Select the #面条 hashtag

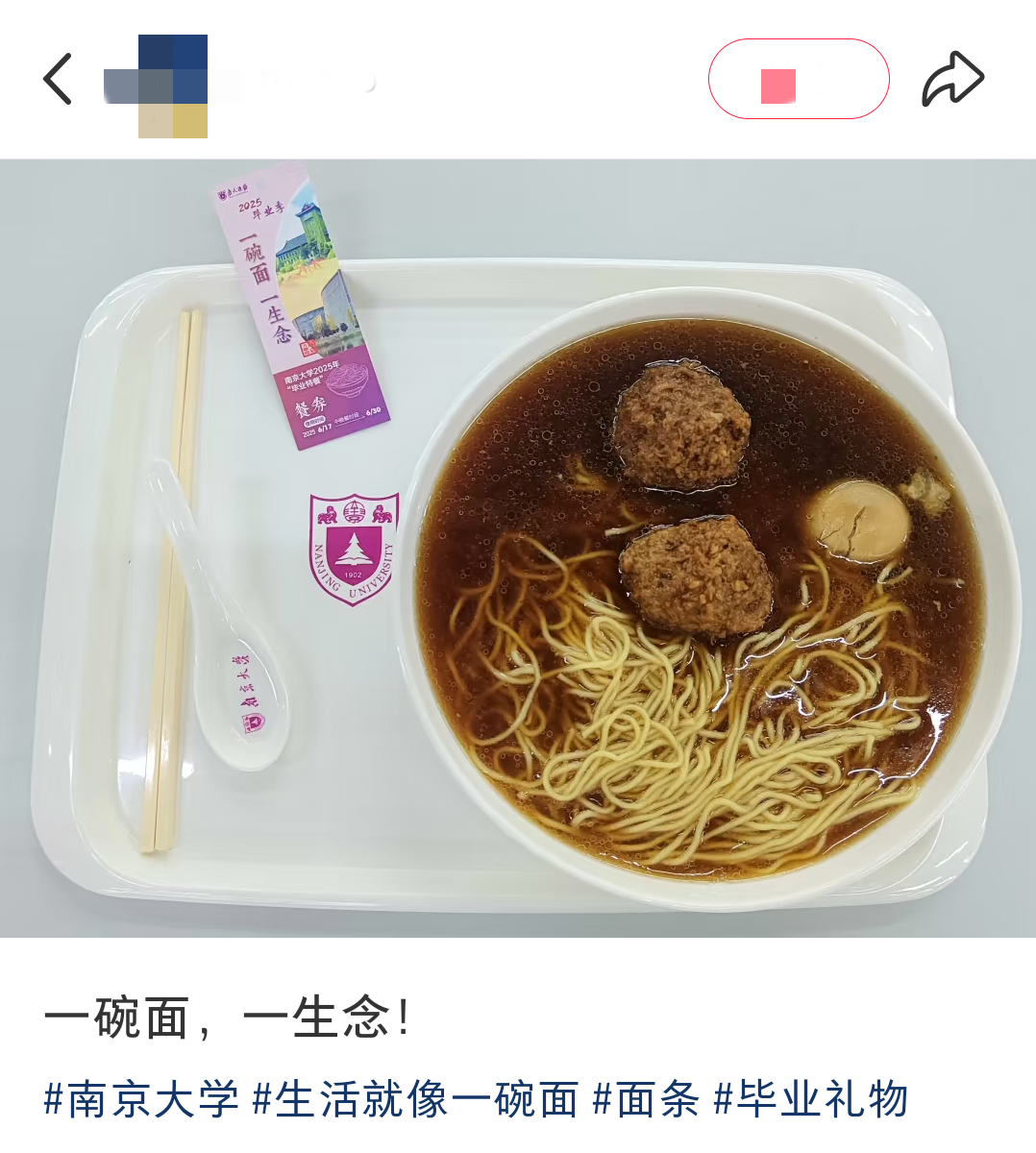click(646, 1099)
